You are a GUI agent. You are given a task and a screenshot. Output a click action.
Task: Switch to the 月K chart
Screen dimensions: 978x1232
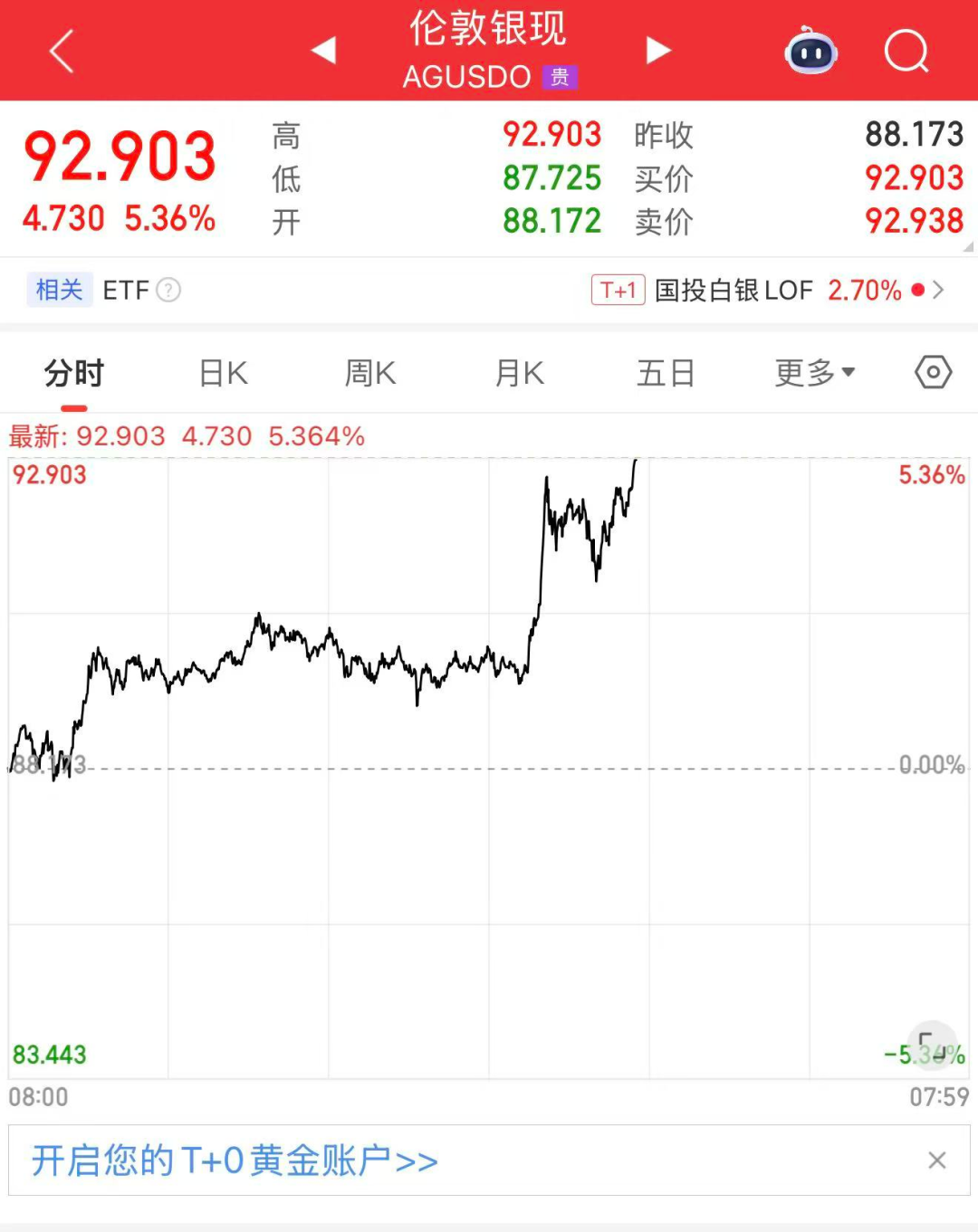pyautogui.click(x=519, y=373)
